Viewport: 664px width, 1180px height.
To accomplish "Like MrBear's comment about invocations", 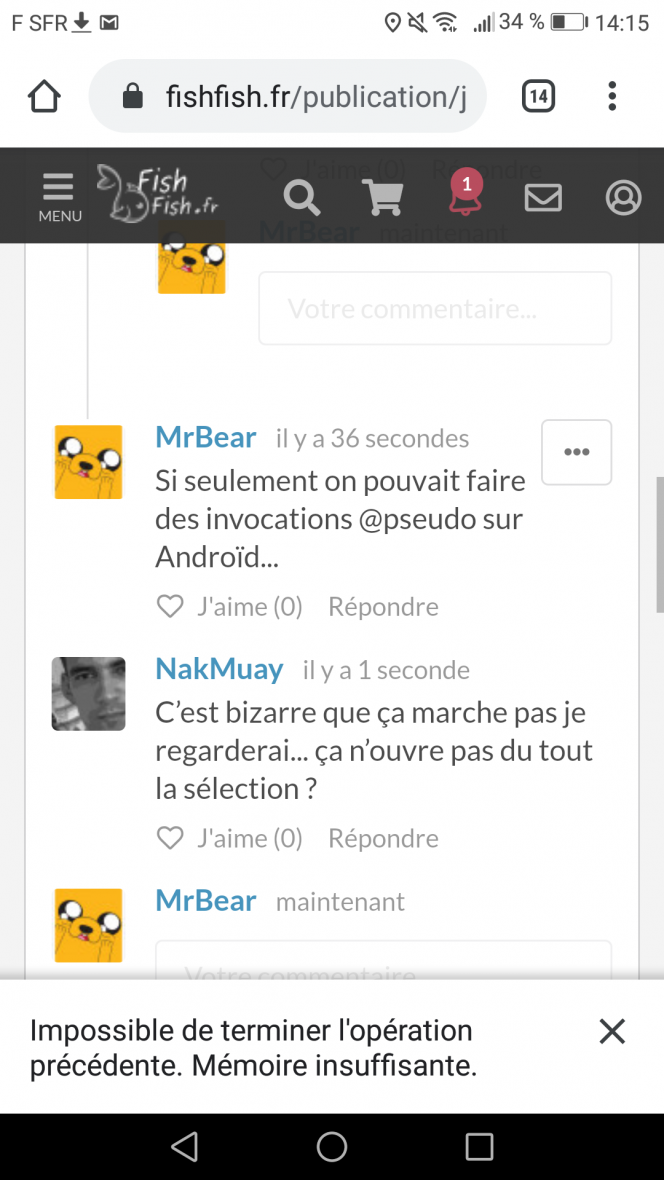I will (171, 606).
